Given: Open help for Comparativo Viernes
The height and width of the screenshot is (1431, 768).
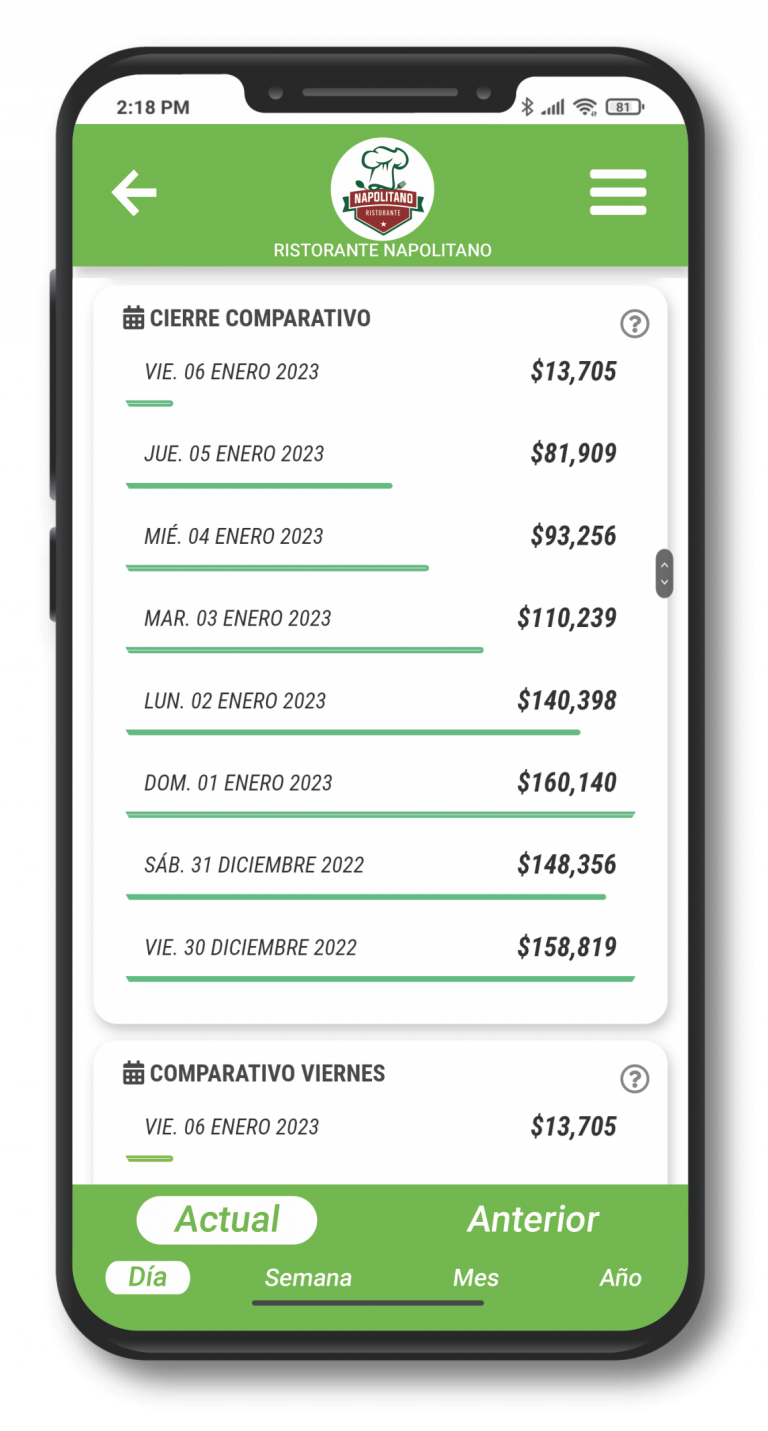Looking at the screenshot, I should (634, 1079).
